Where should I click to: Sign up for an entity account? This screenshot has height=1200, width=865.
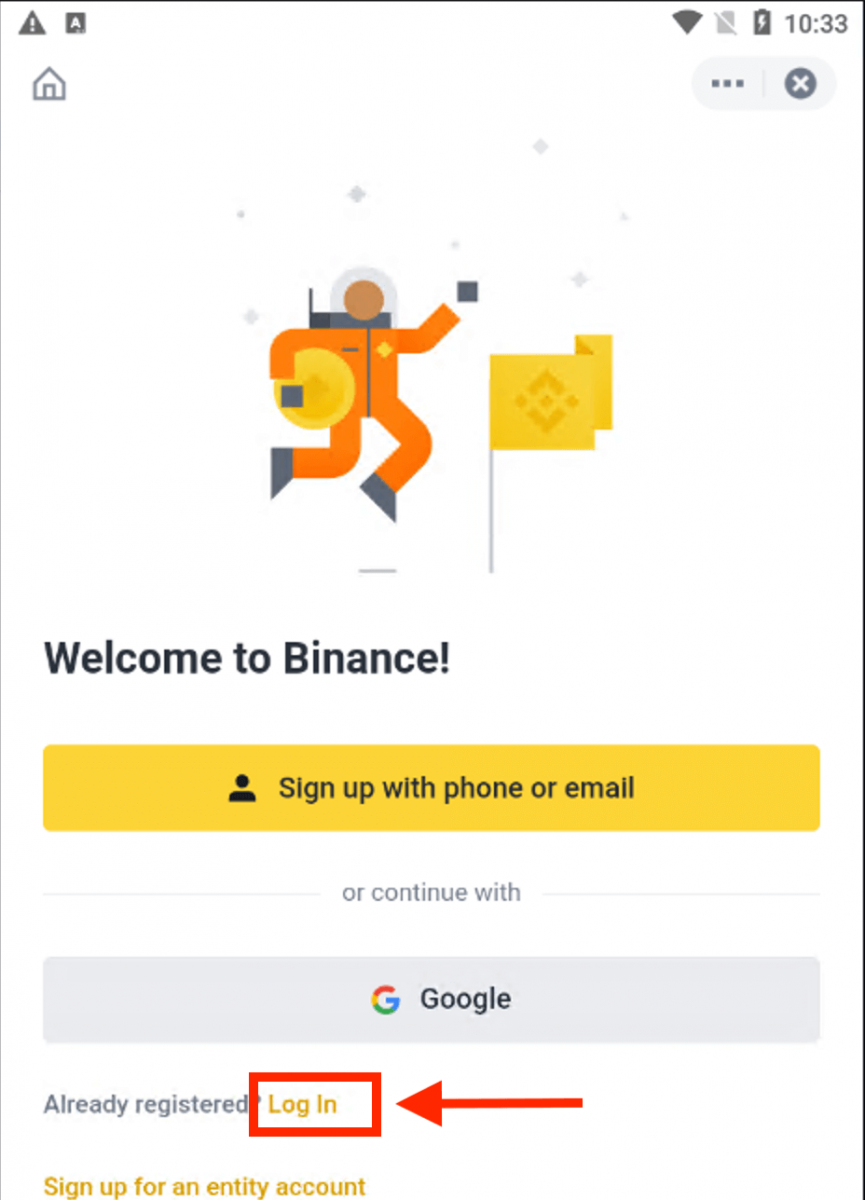[205, 1186]
